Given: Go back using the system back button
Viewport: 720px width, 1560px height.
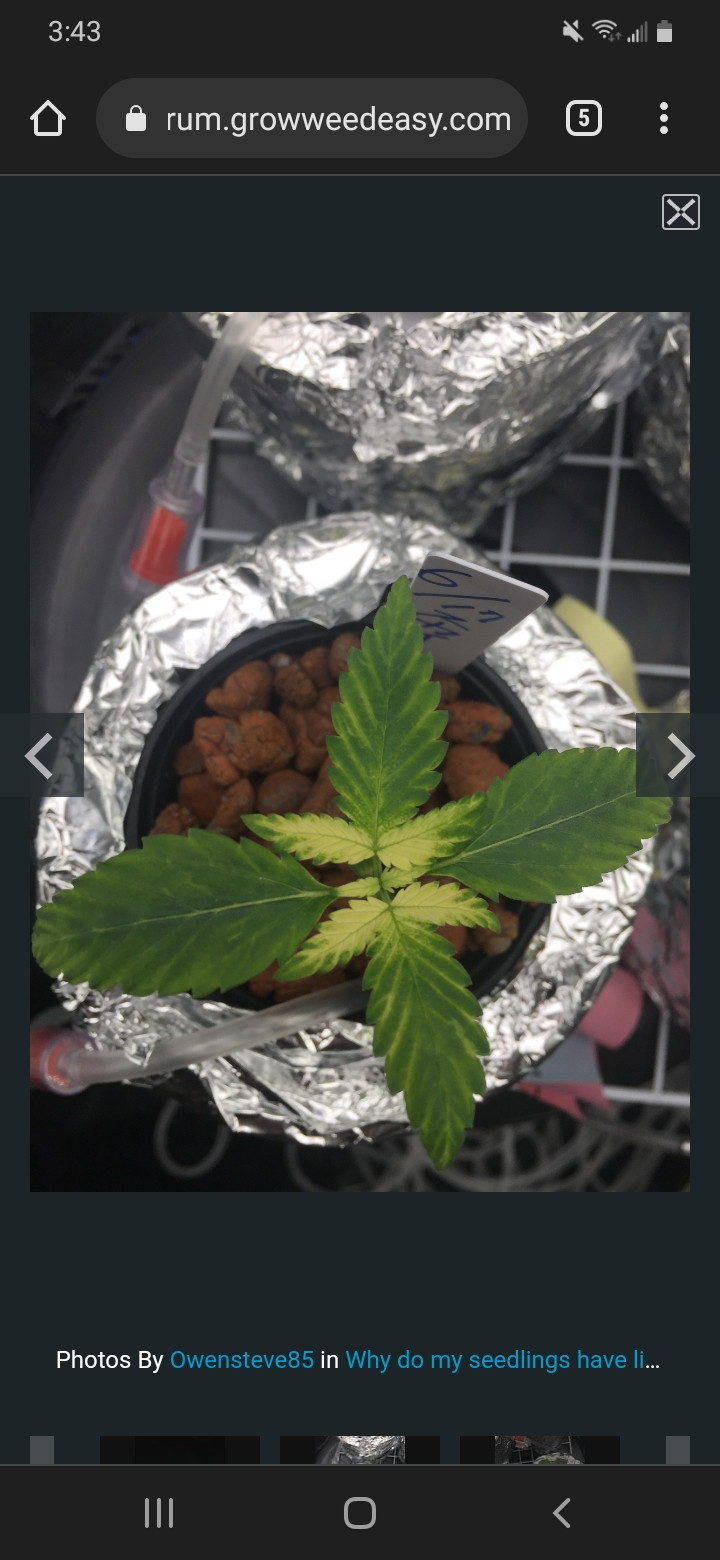Looking at the screenshot, I should pyautogui.click(x=562, y=1513).
